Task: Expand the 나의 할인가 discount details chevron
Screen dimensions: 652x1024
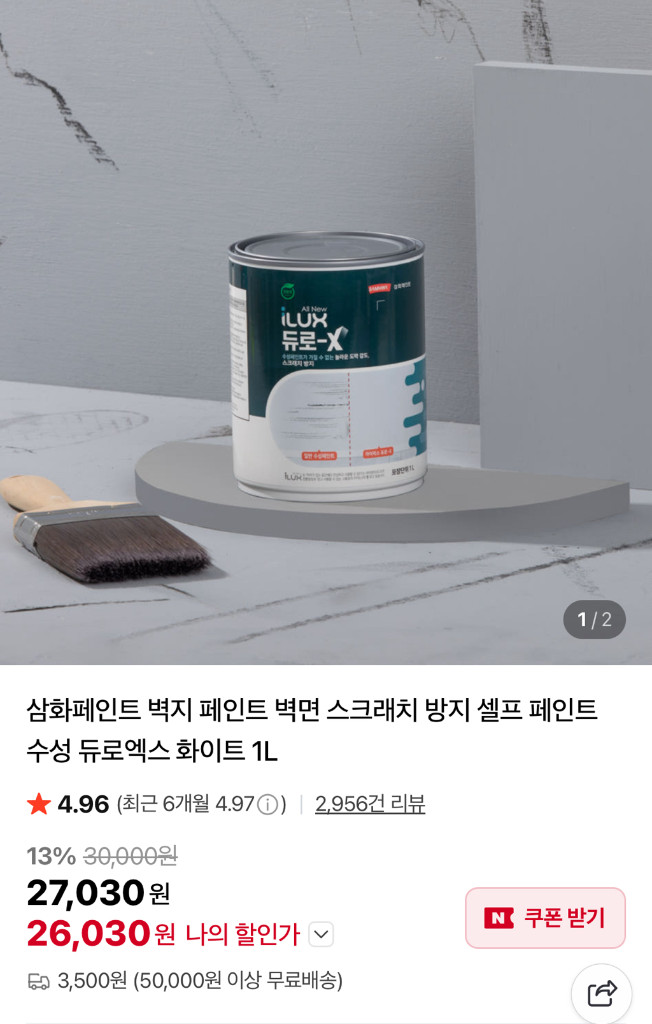Action: click(321, 935)
